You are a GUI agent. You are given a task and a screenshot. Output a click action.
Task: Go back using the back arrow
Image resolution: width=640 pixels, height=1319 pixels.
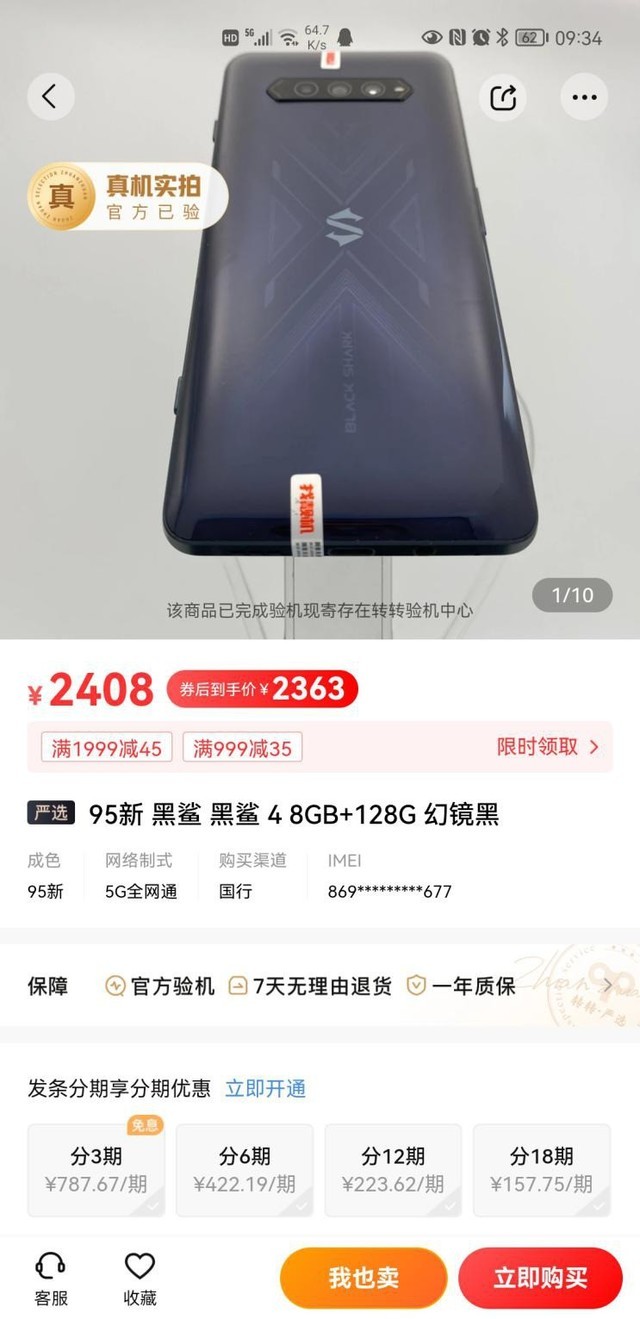[50, 97]
